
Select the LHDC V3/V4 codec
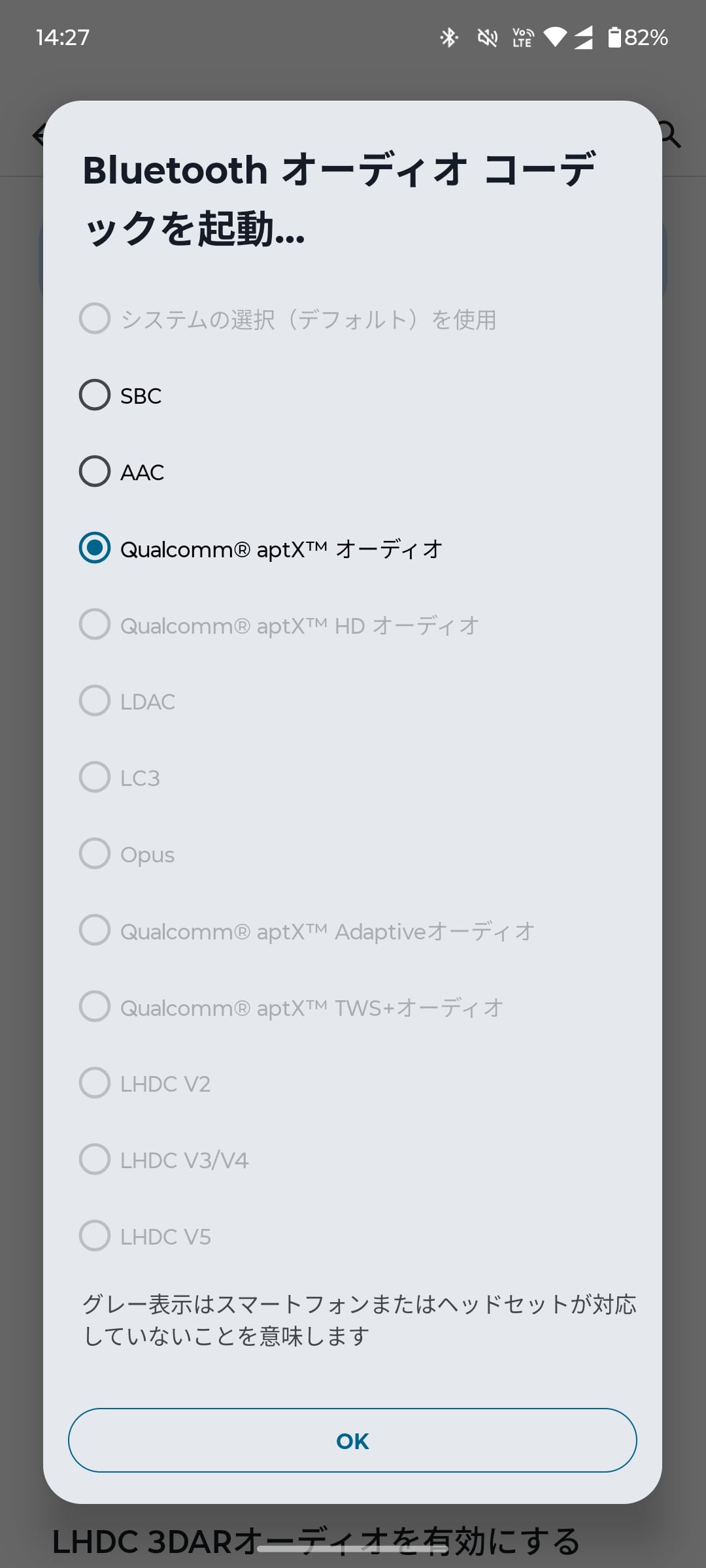point(95,1160)
